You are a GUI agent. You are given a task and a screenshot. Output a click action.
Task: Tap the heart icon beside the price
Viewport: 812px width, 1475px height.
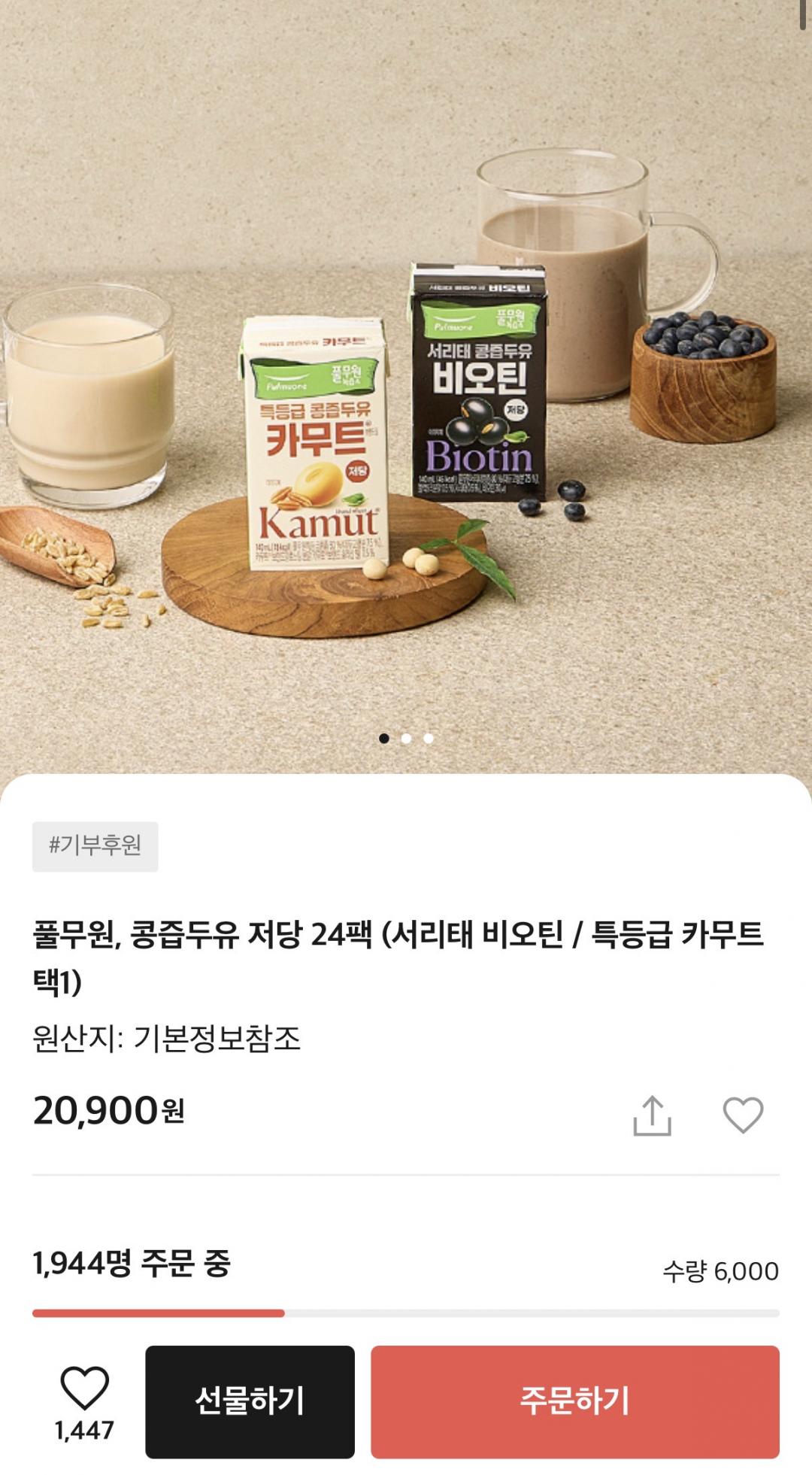743,1115
